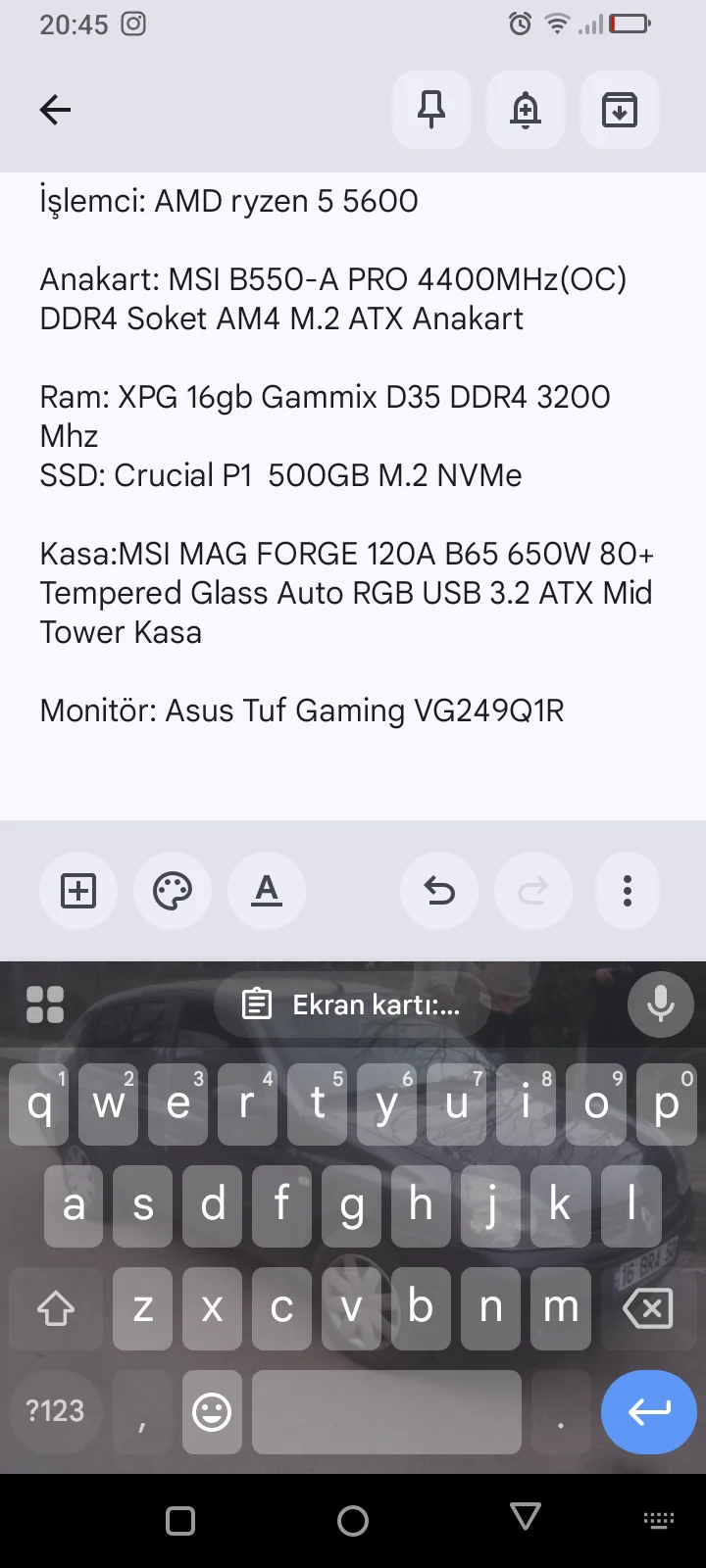706x1568 pixels.
Task: Undo the last edit
Action: 439,891
